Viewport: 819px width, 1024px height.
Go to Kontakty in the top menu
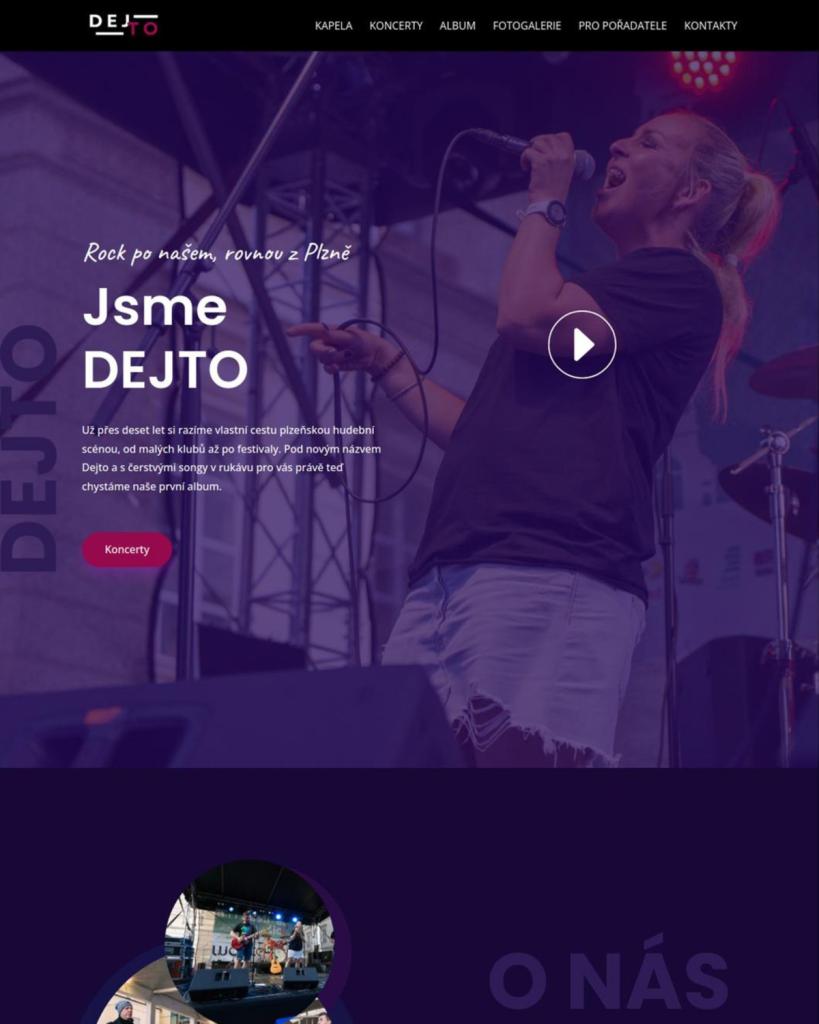710,26
